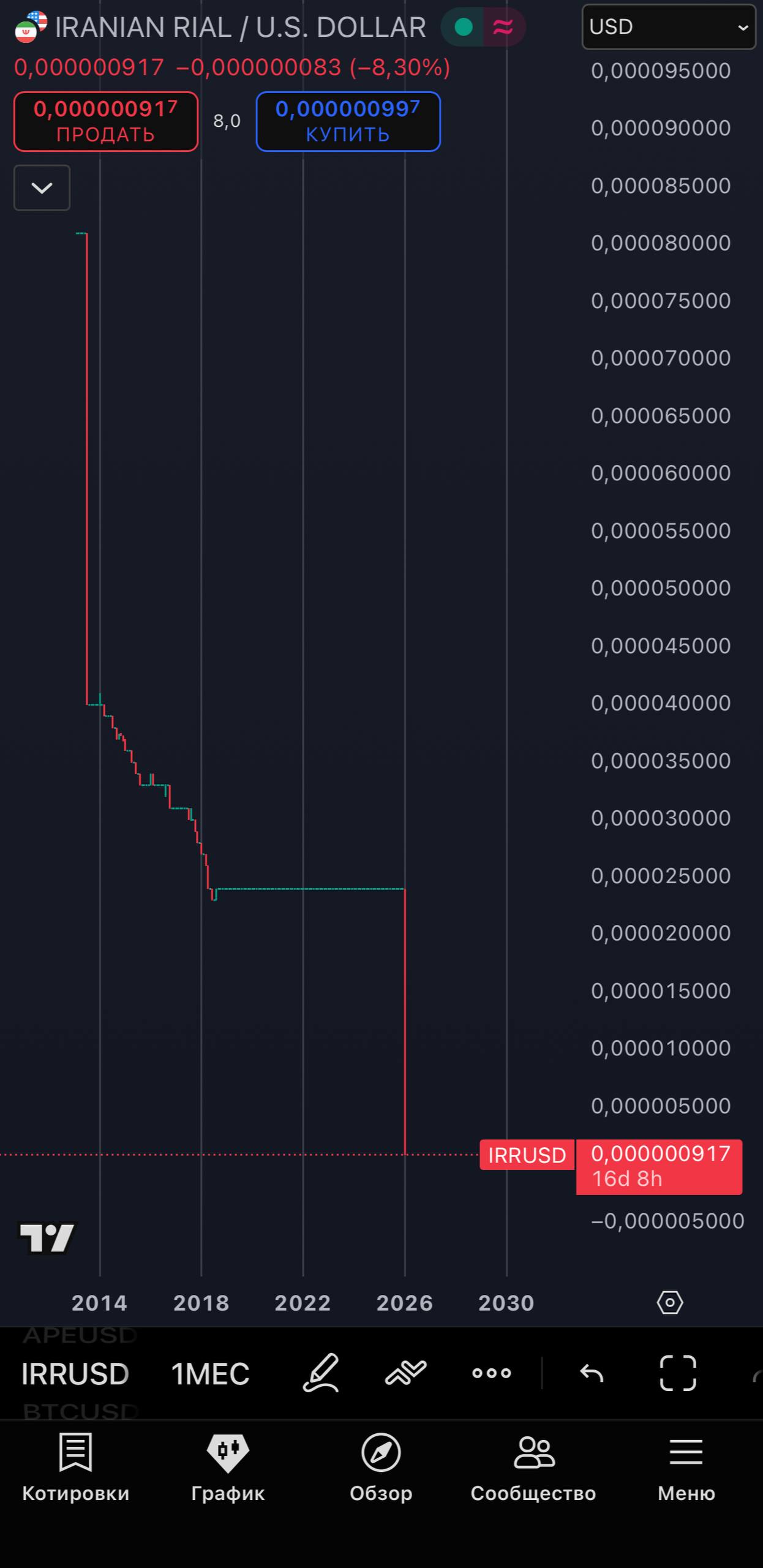Screen dimensions: 763x1568
Task: Open the IRANIAN RIAL / U.S. DOLLAR symbol title
Action: tap(240, 27)
